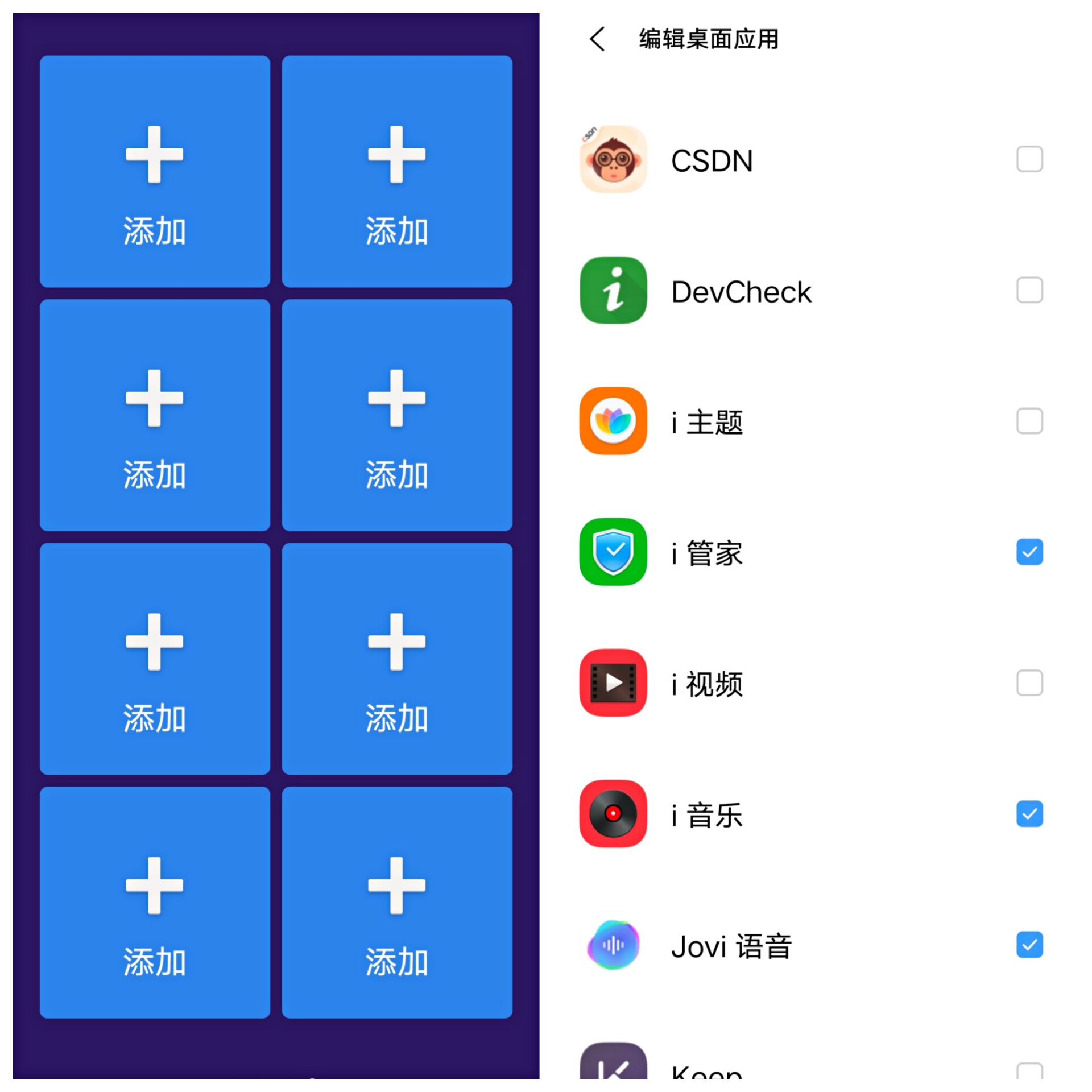
Task: Go back from 编辑桌面应用 page
Action: pos(597,39)
